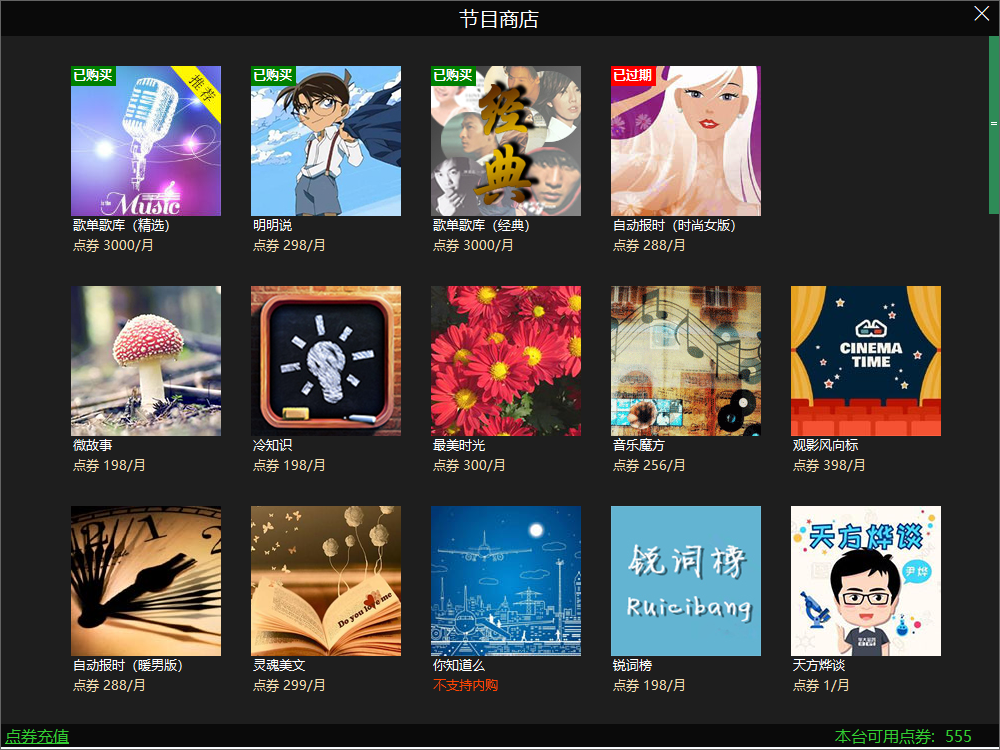Open the 你知道么 program tile
This screenshot has height=750, width=1000.
coord(506,581)
